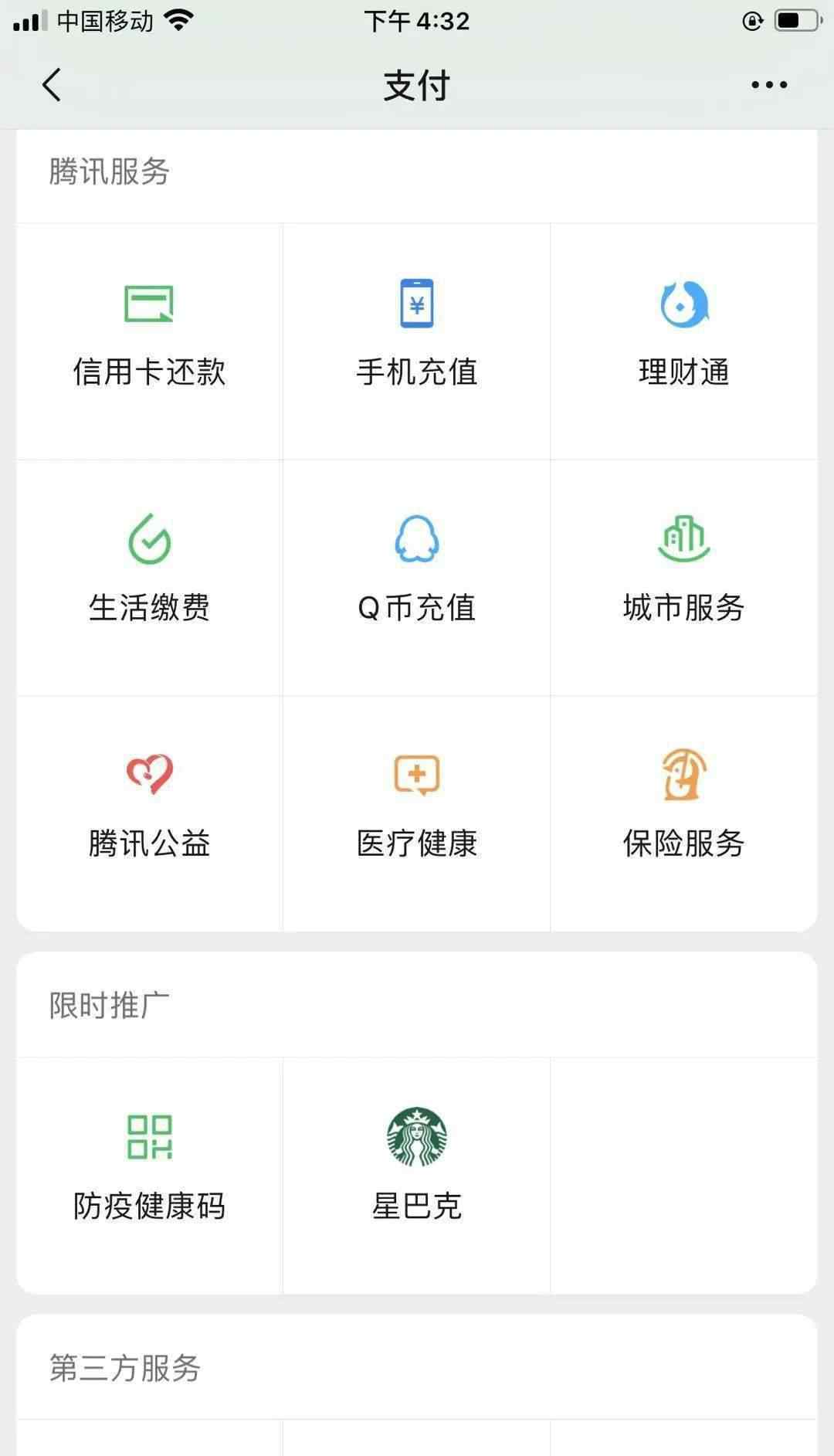
Task: Launch 城市服务
Action: tap(684, 578)
